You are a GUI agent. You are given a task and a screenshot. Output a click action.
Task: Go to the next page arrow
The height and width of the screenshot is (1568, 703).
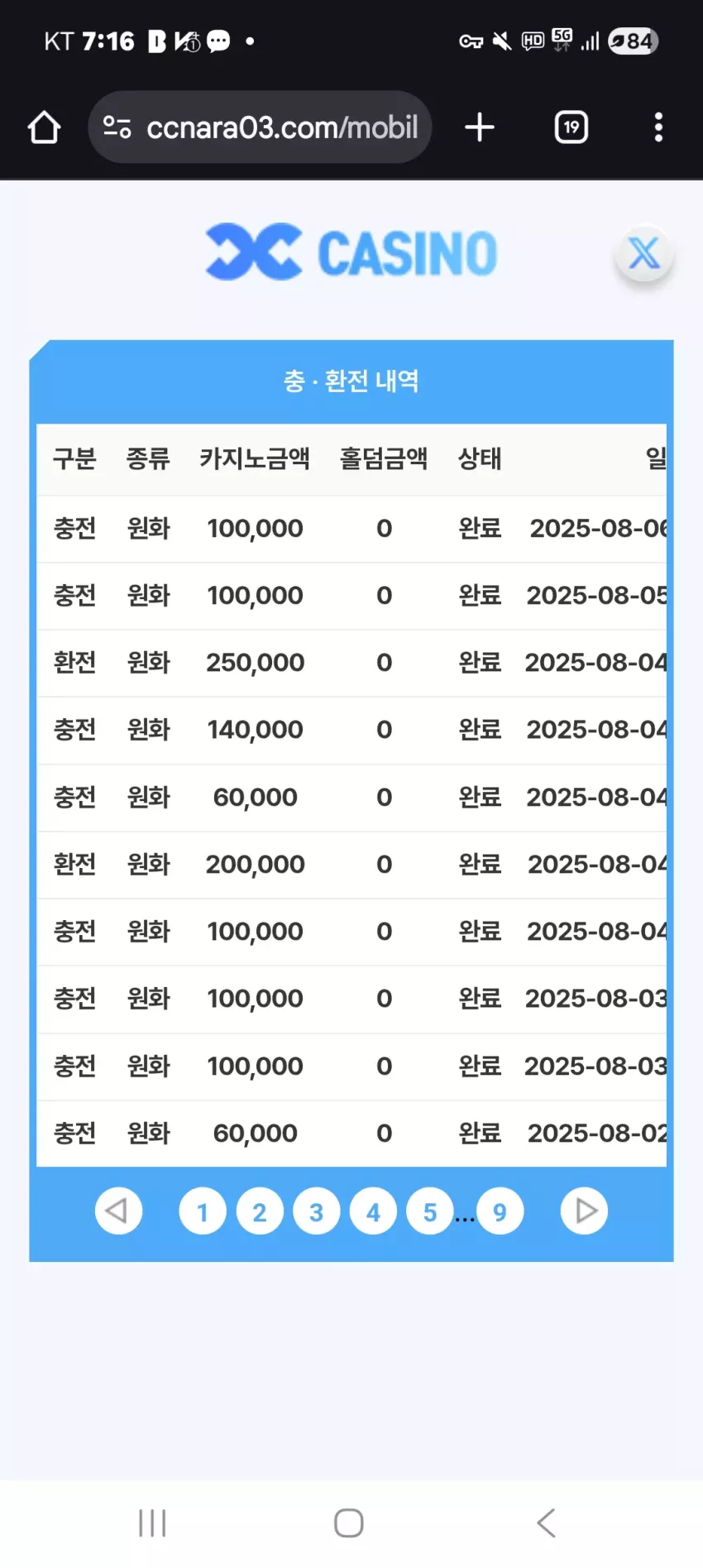(x=585, y=1211)
